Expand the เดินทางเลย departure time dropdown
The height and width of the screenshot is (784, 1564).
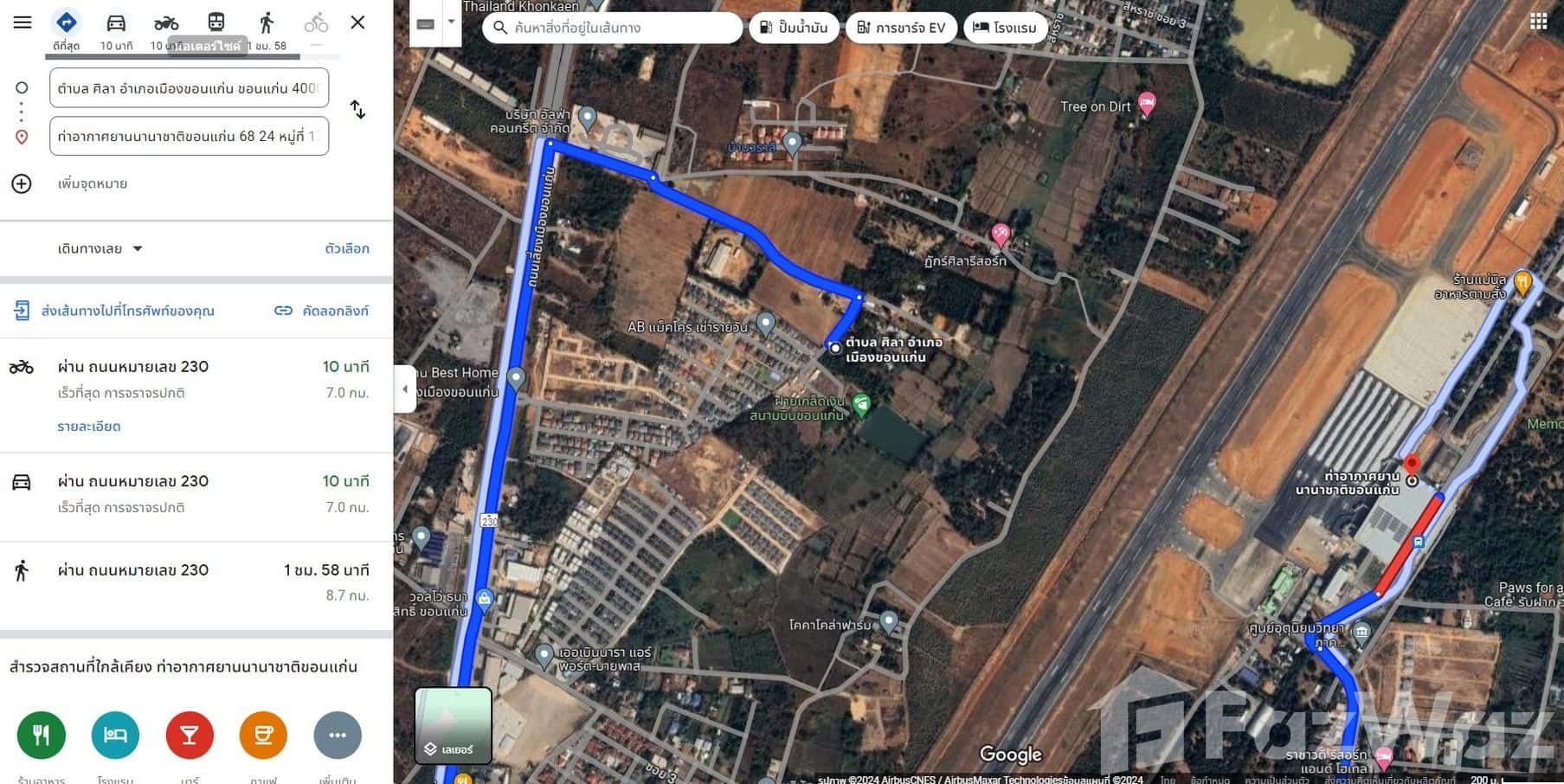point(100,248)
